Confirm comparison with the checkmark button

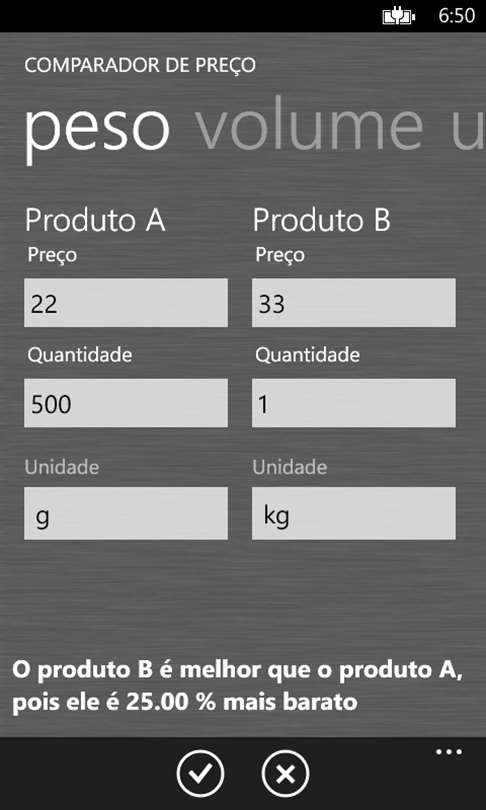[x=200, y=774]
